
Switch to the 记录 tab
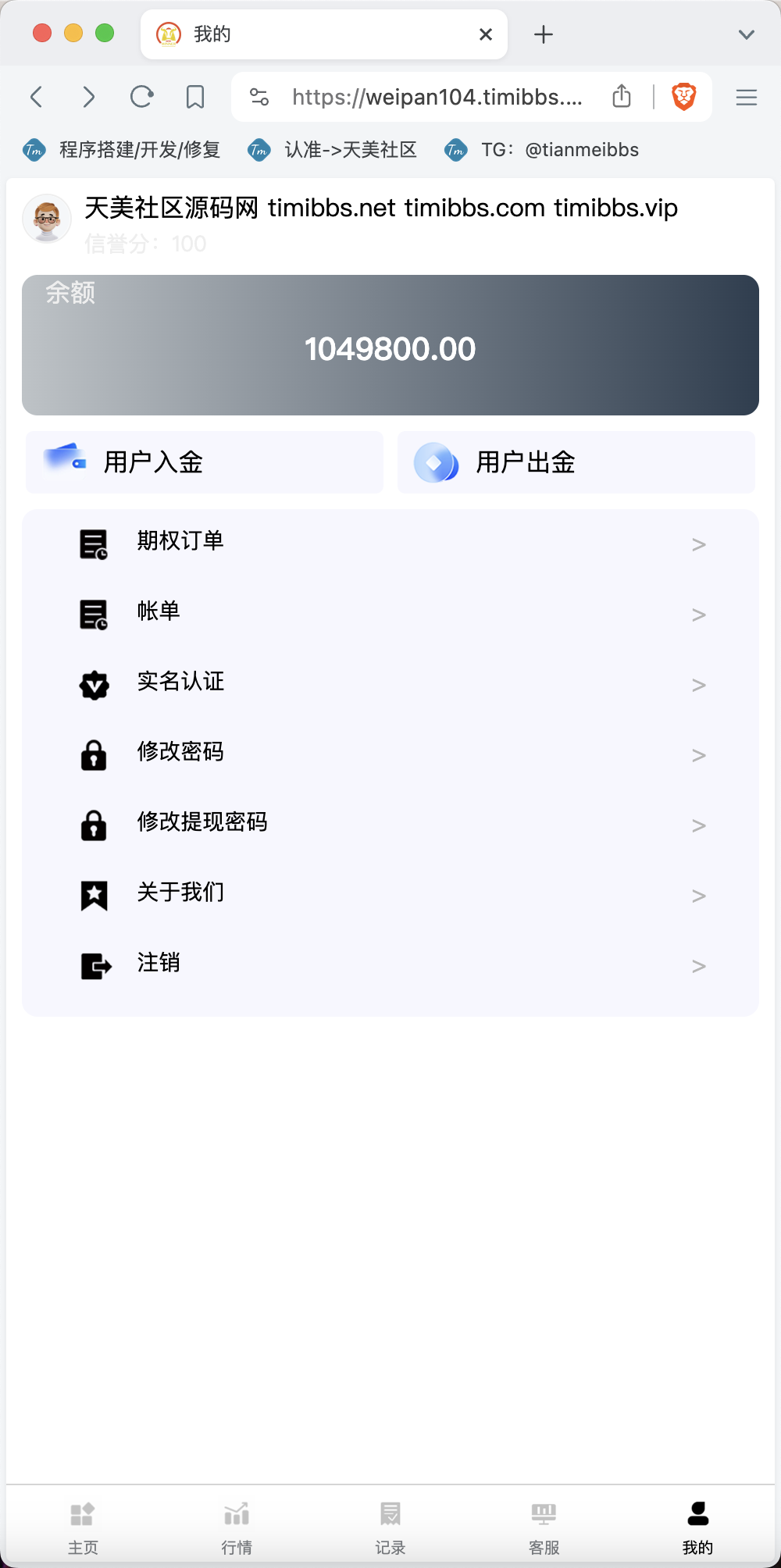pyautogui.click(x=390, y=1528)
